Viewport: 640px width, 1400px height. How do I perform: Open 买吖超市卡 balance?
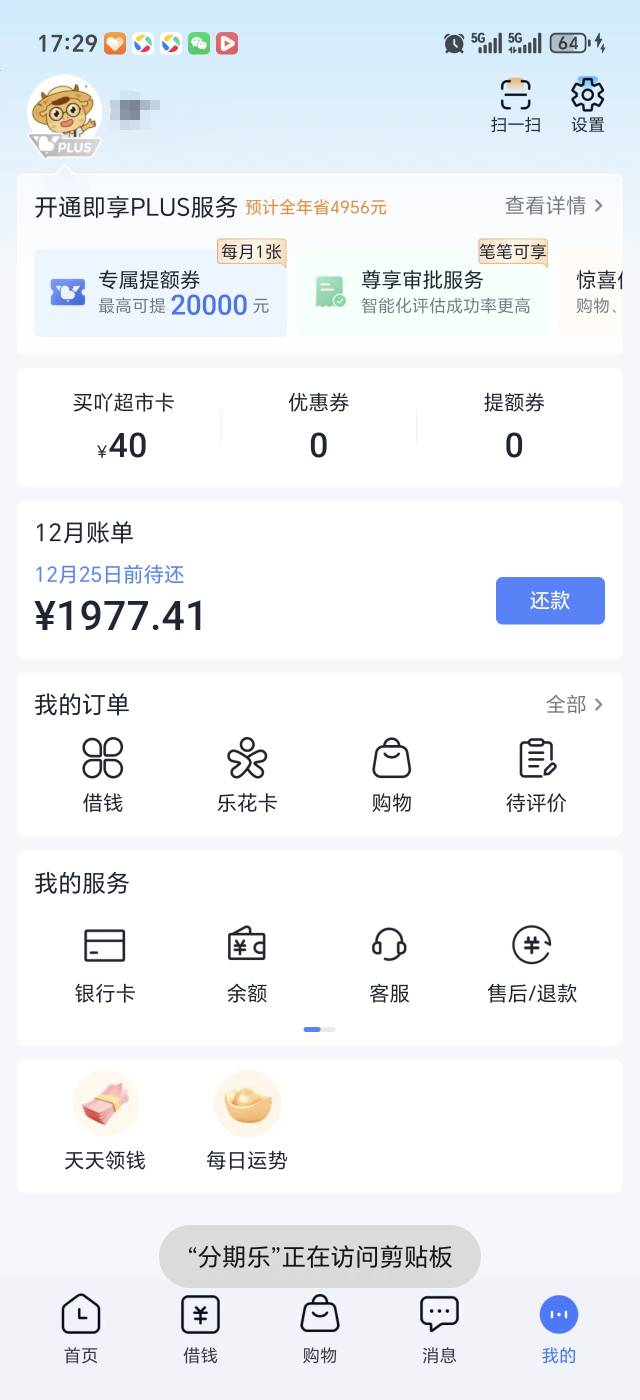123,426
